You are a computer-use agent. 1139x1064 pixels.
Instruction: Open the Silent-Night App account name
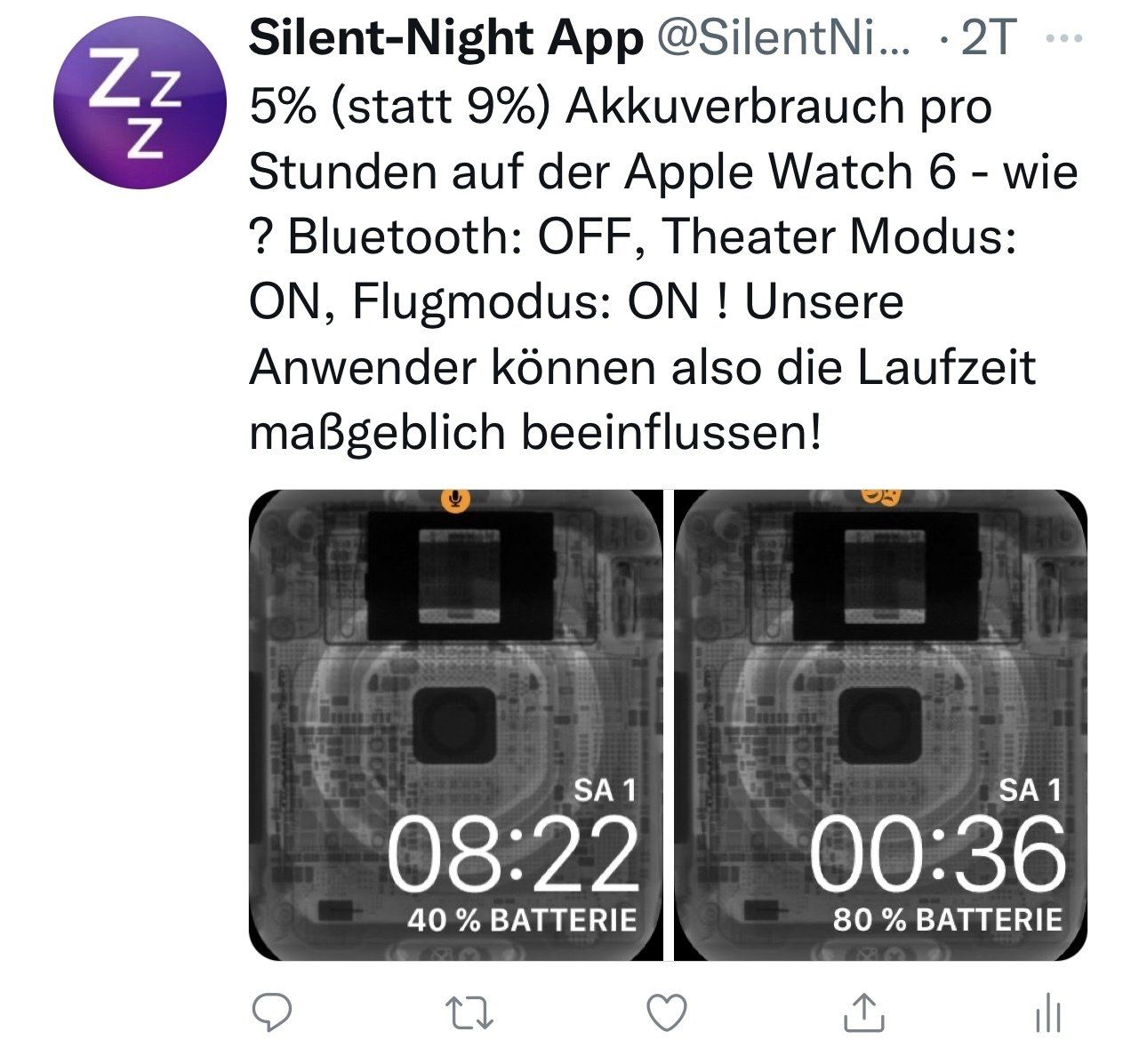[x=445, y=39]
